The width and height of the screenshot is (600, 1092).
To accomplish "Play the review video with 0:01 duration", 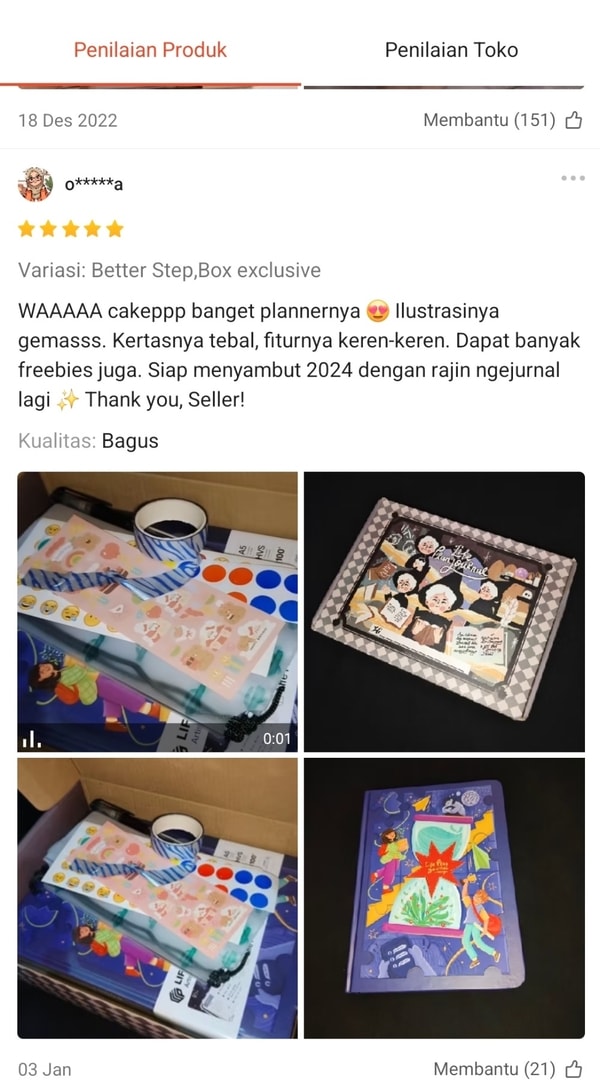I will (x=157, y=611).
